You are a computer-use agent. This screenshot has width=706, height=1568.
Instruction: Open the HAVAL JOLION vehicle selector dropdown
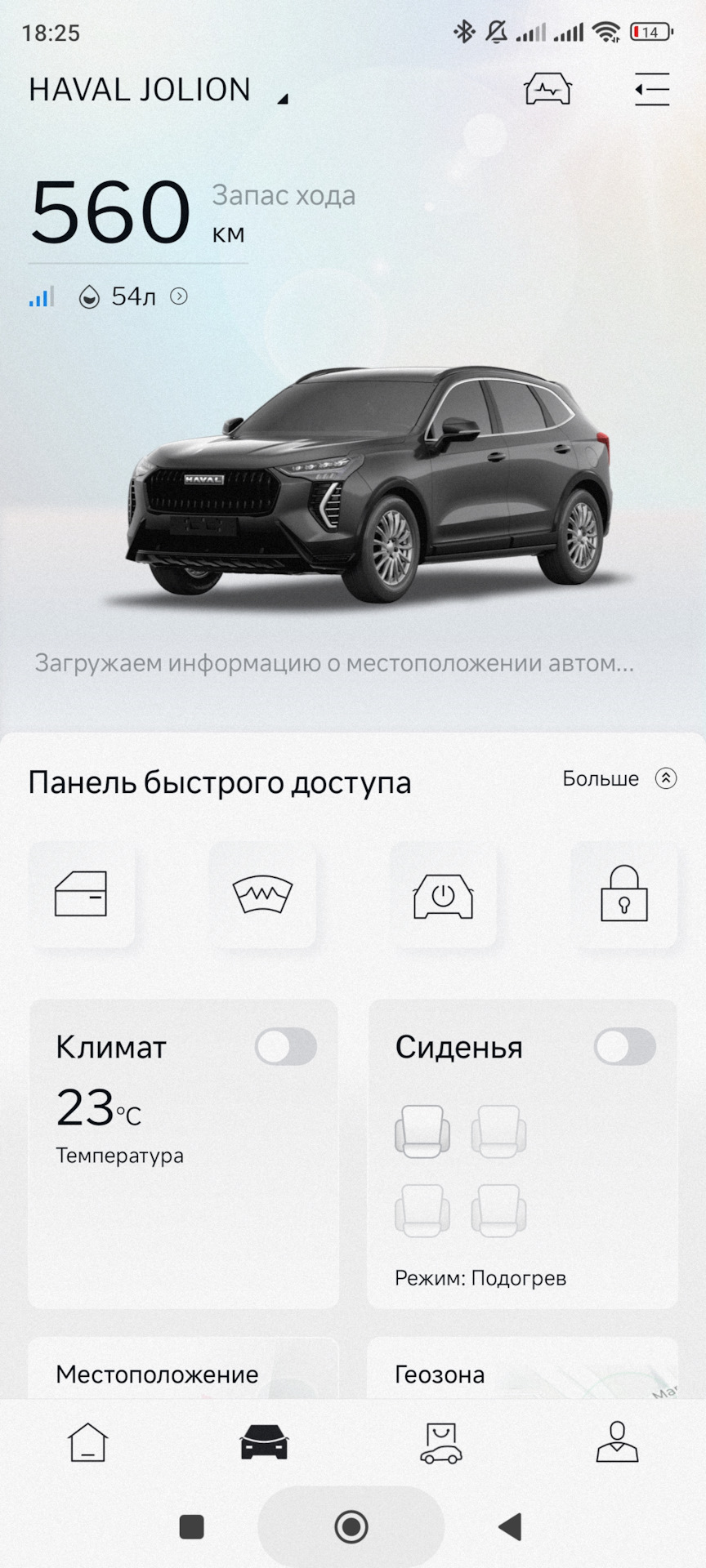159,90
